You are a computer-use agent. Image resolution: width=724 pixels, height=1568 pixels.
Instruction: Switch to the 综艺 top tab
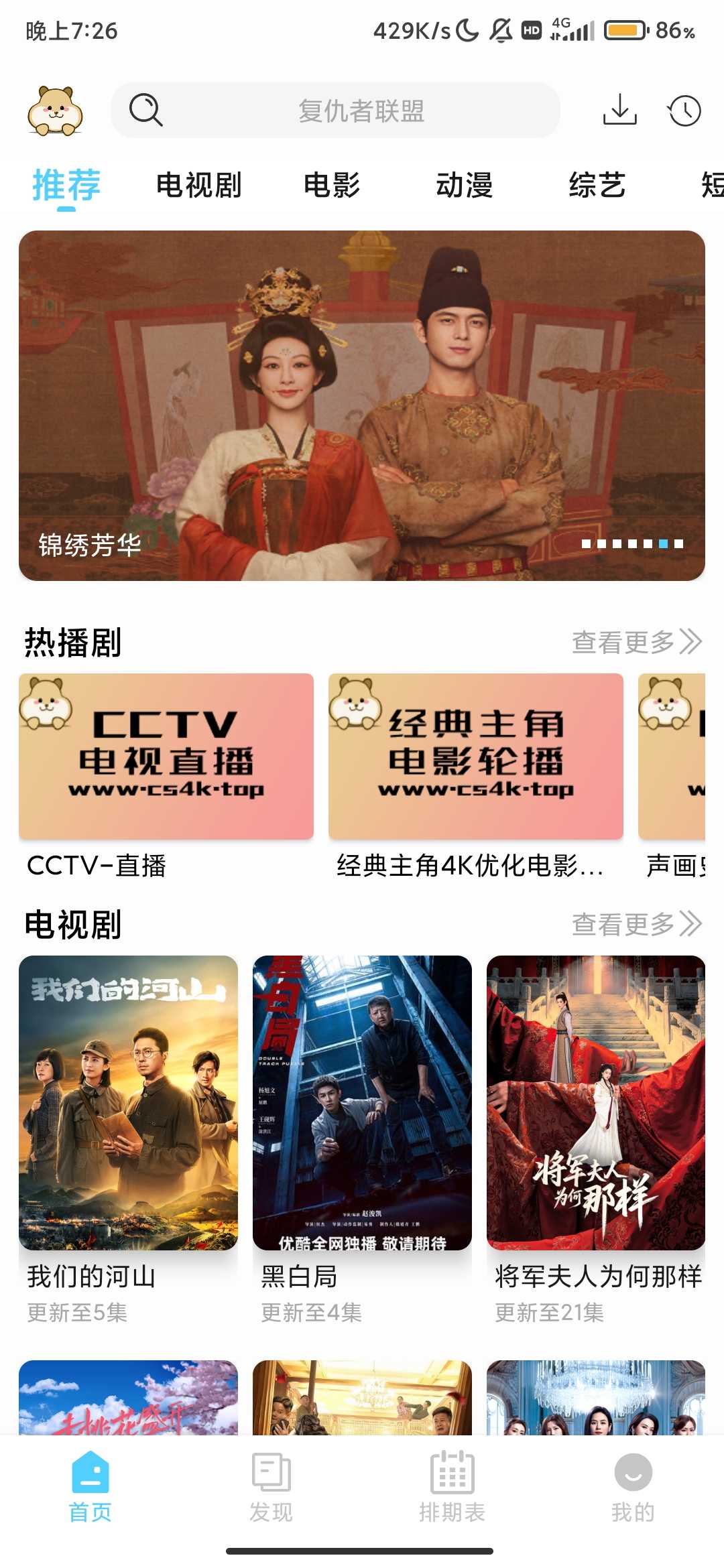[x=597, y=185]
